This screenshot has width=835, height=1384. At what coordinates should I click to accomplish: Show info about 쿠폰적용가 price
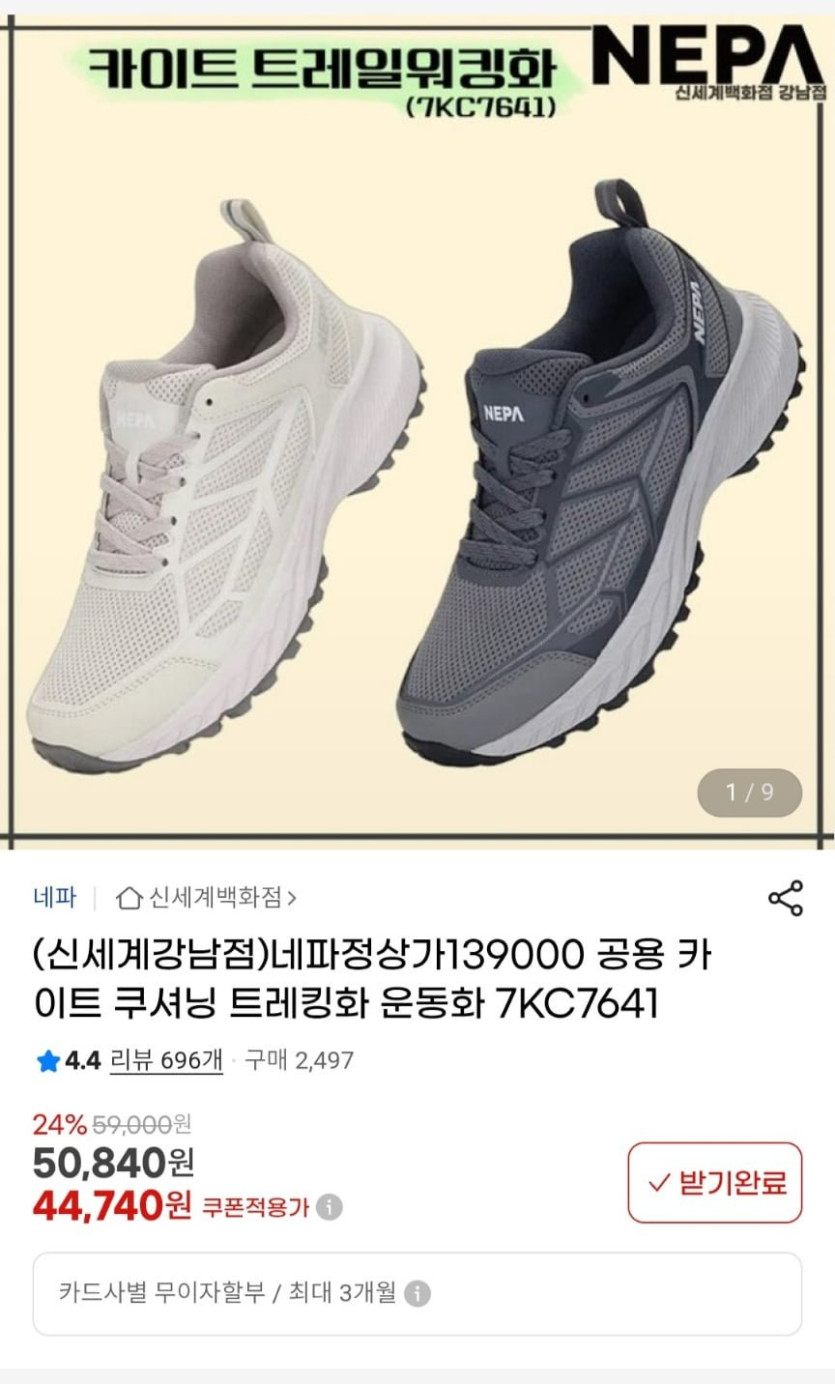click(329, 1207)
